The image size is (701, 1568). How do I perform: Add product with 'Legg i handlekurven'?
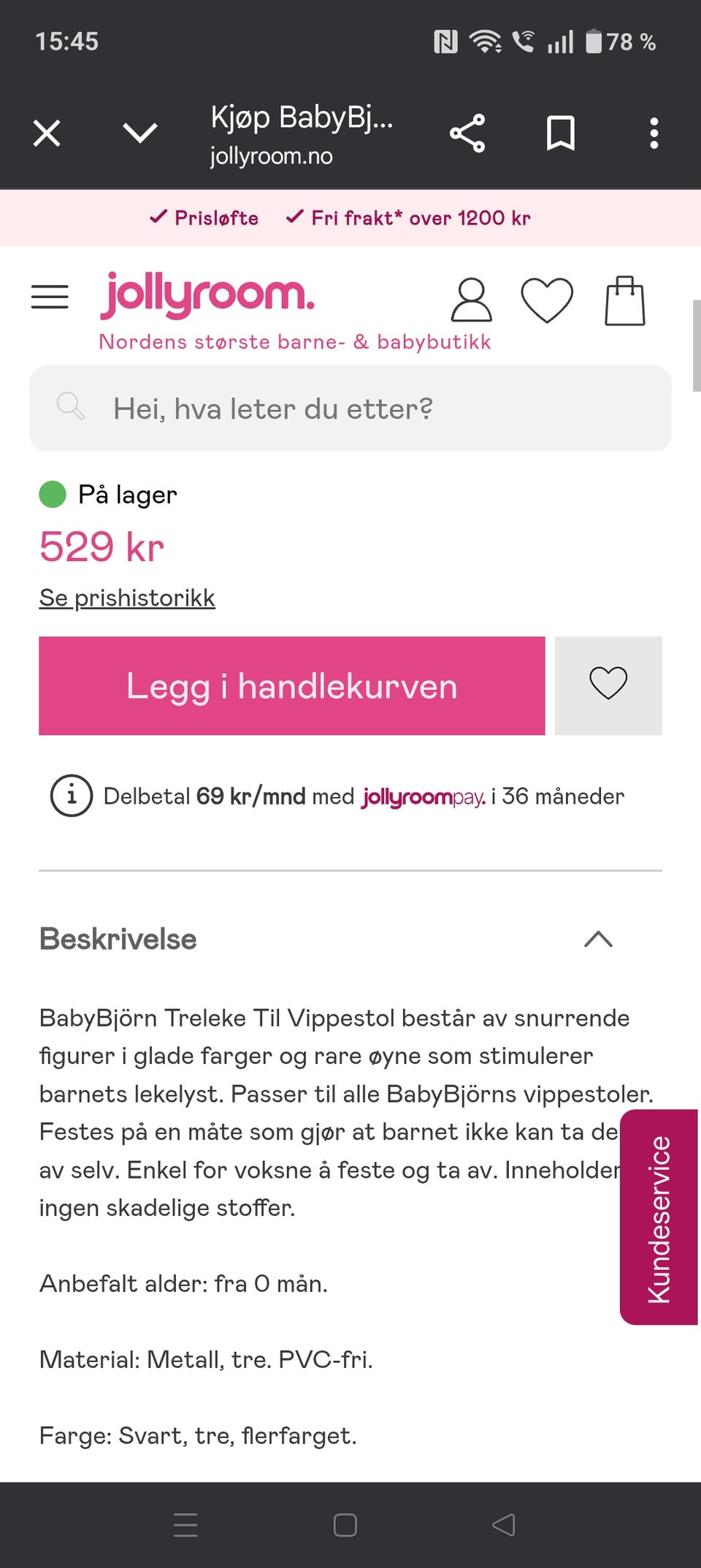[x=292, y=686]
